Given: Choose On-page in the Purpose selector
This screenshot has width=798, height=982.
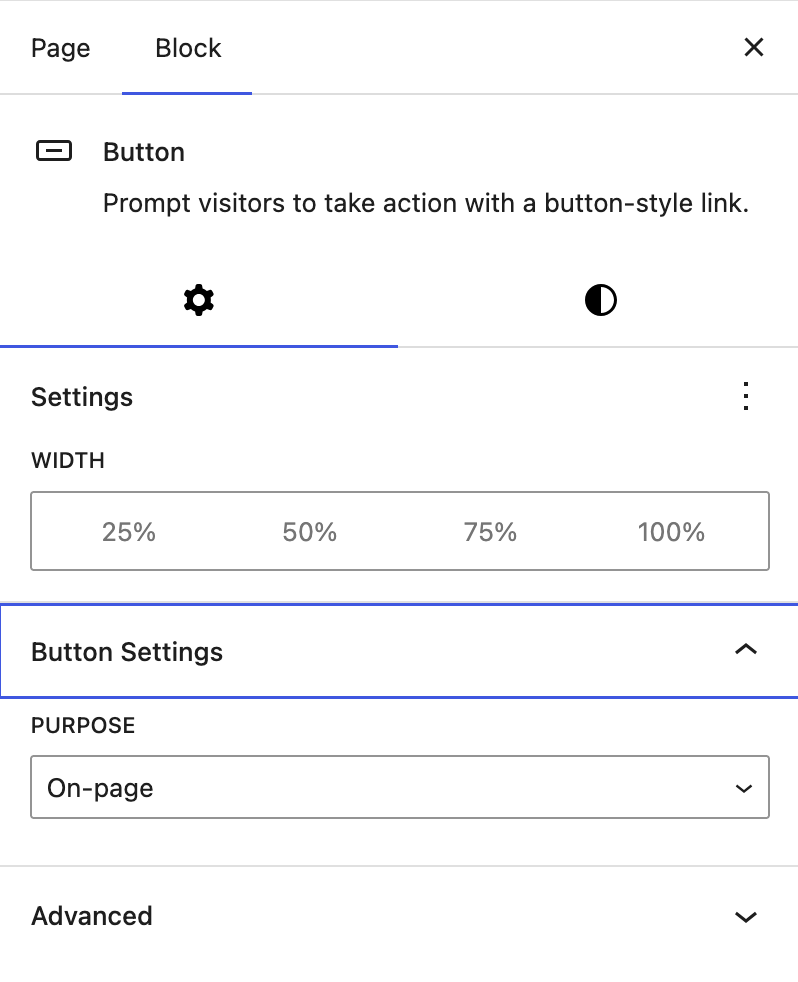Looking at the screenshot, I should click(400, 787).
